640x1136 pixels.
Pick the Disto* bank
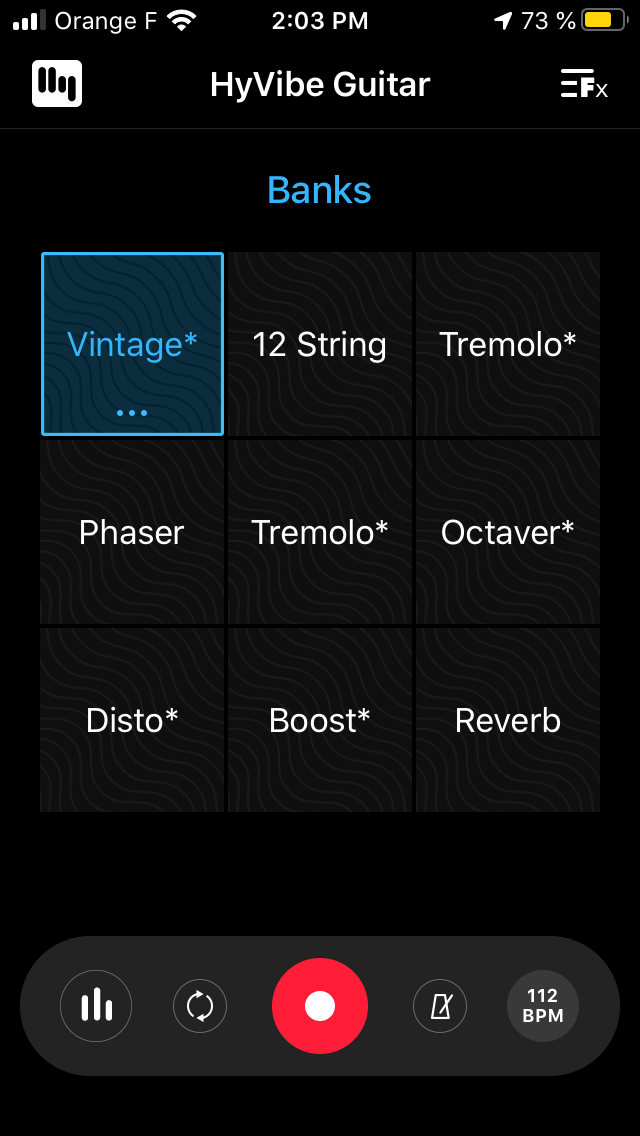[x=132, y=720]
